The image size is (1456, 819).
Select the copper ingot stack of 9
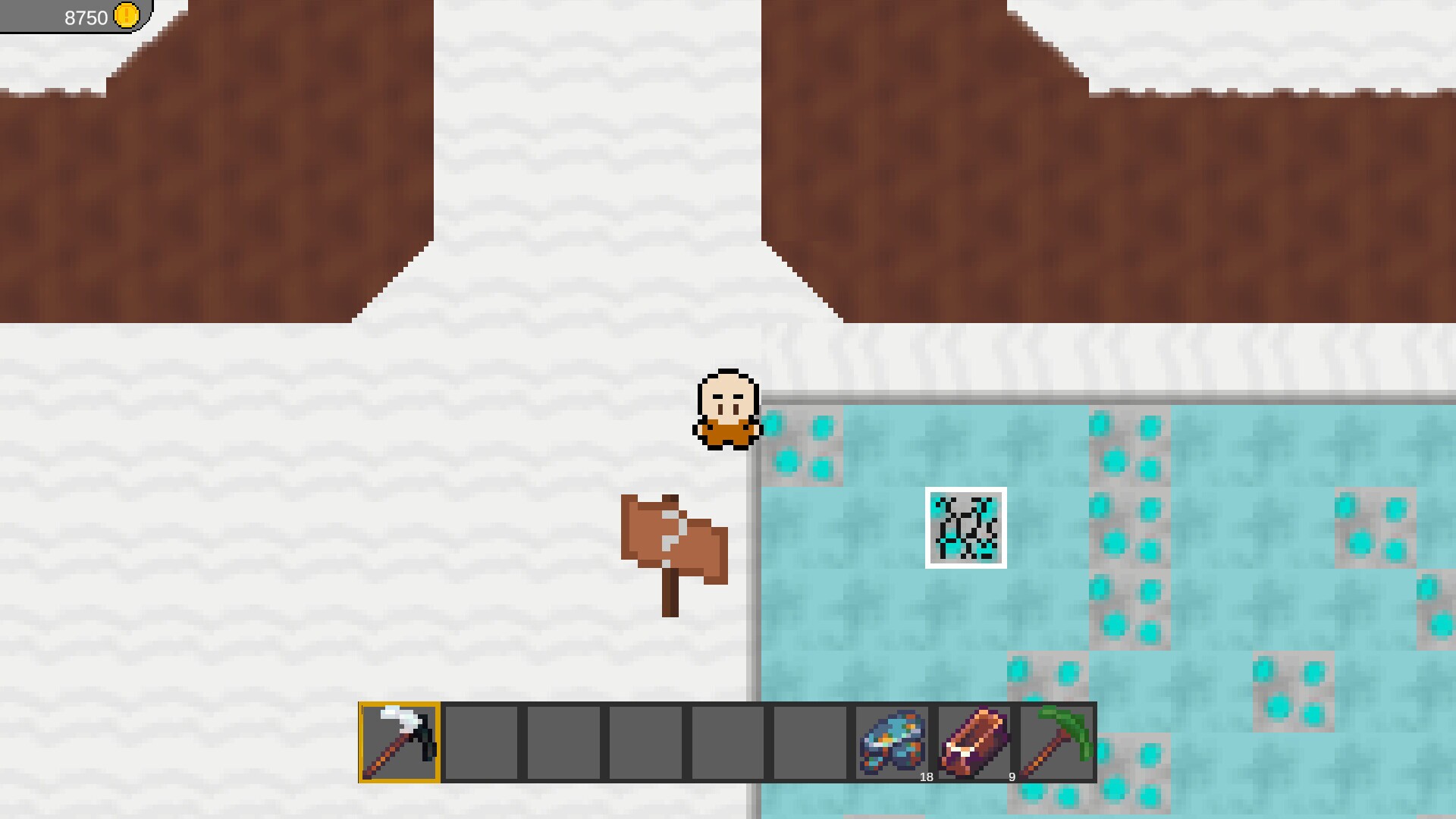pos(974,742)
